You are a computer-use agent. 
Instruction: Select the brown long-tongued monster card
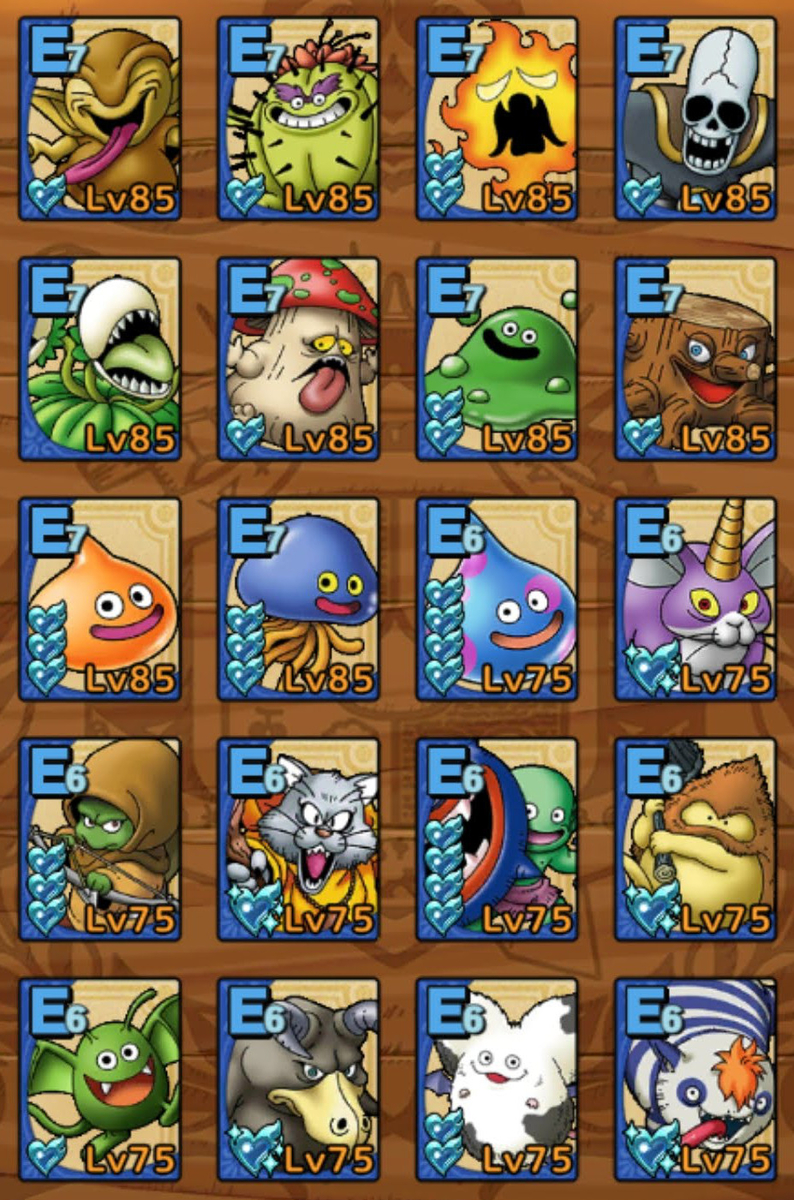coord(100,118)
